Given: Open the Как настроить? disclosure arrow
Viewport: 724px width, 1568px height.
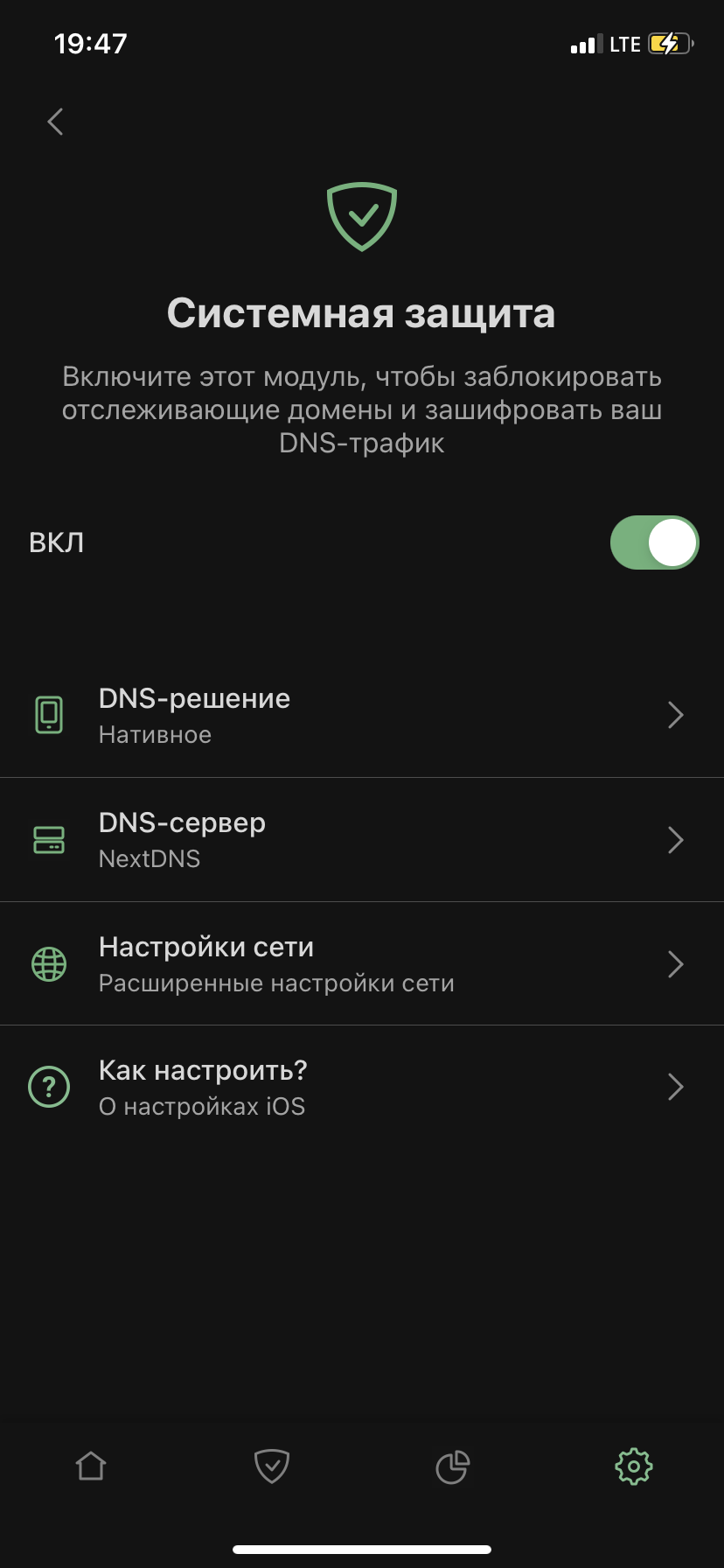Looking at the screenshot, I should [x=675, y=1087].
